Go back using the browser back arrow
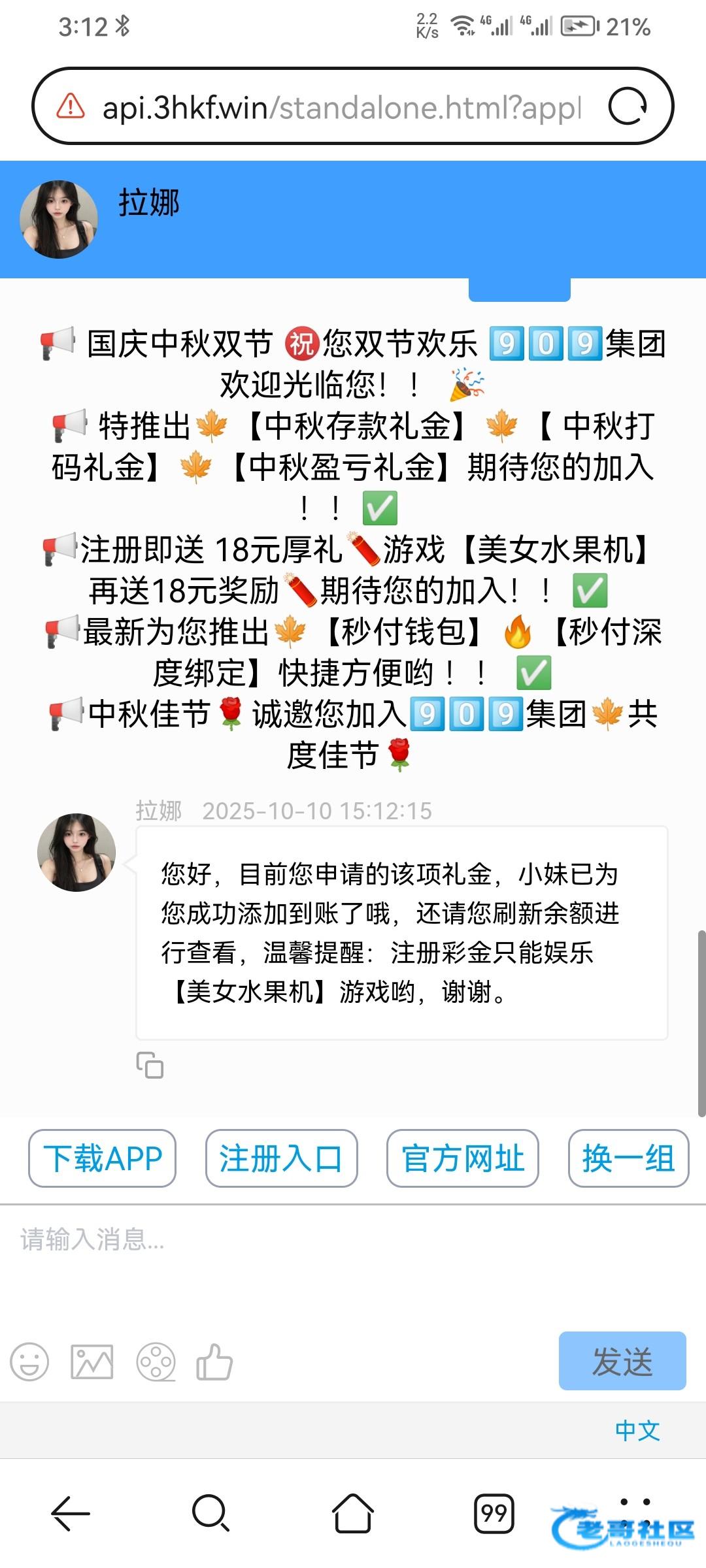The image size is (706, 1568). [70, 1513]
